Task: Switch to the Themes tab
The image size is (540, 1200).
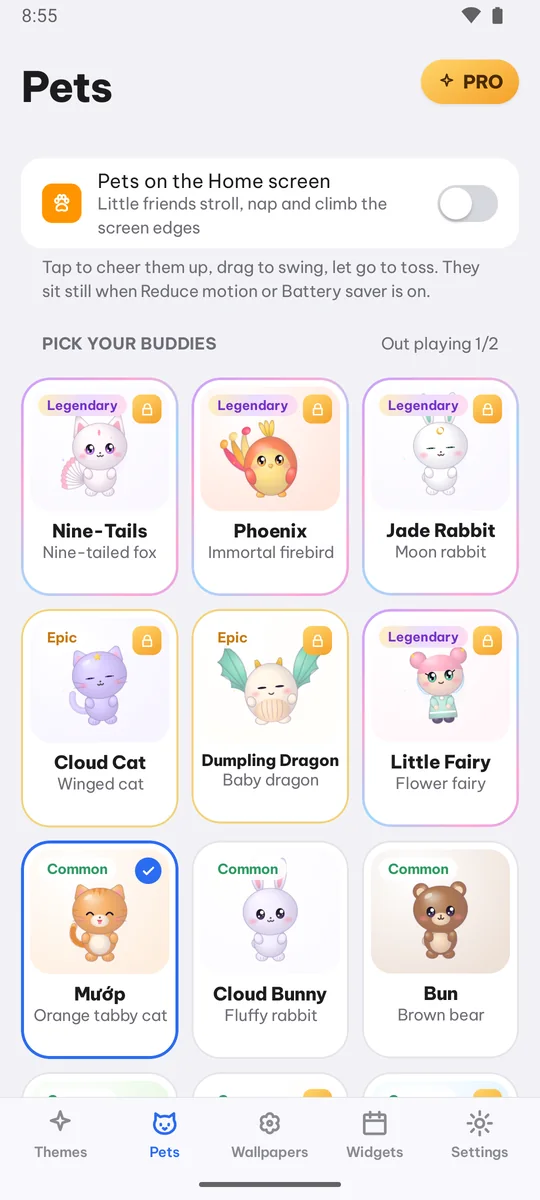Action: point(61,1135)
